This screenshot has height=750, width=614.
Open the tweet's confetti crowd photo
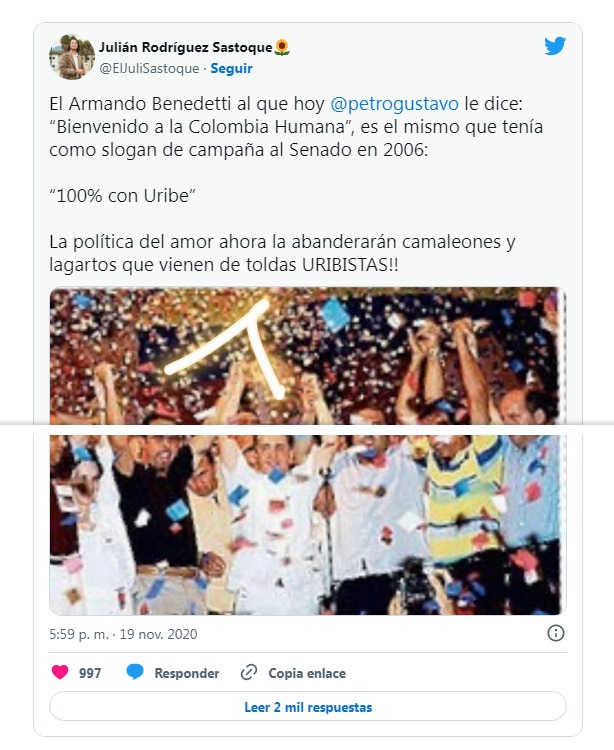click(308, 450)
